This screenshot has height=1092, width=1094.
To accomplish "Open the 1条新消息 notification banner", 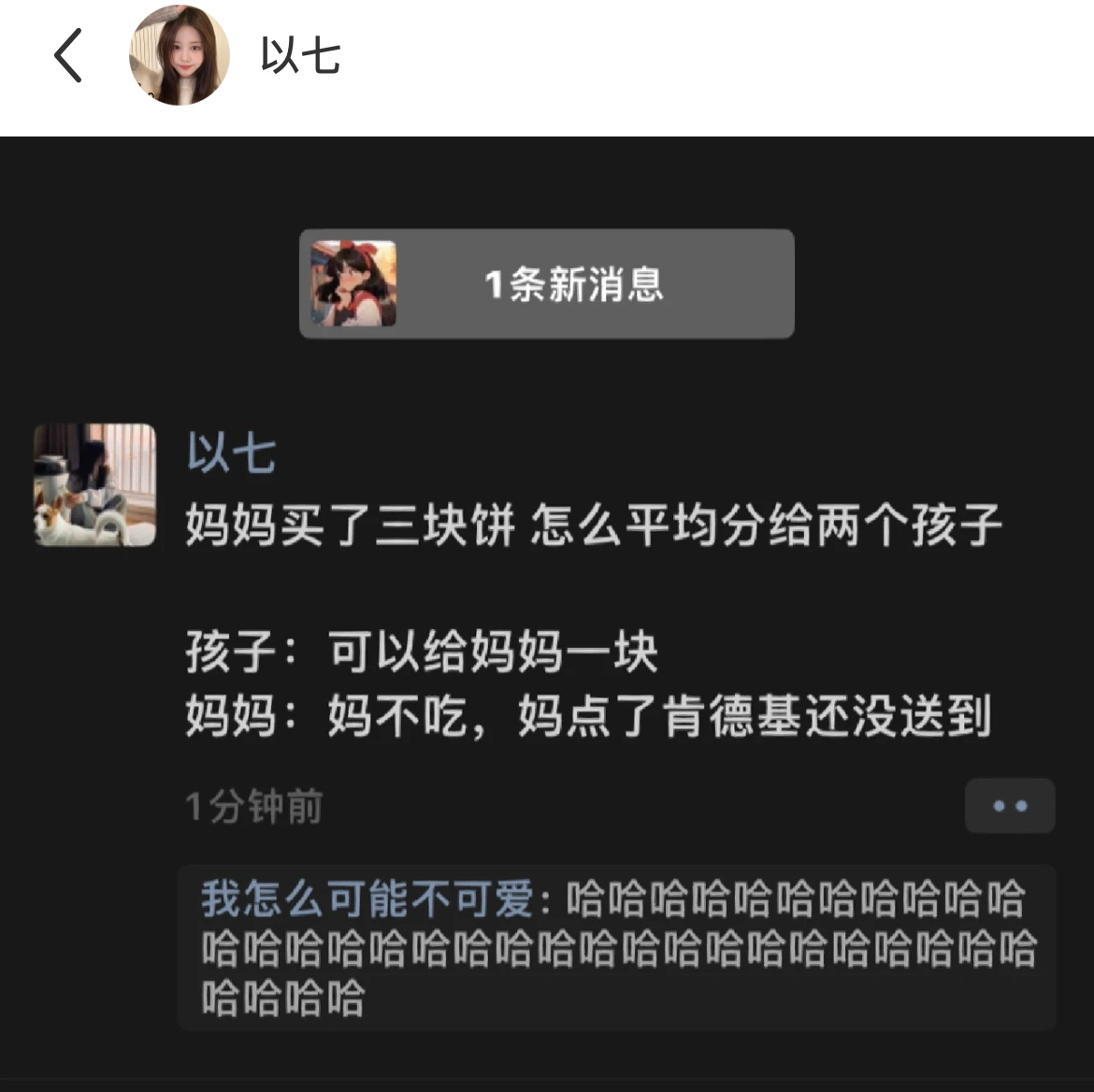I will [x=546, y=283].
